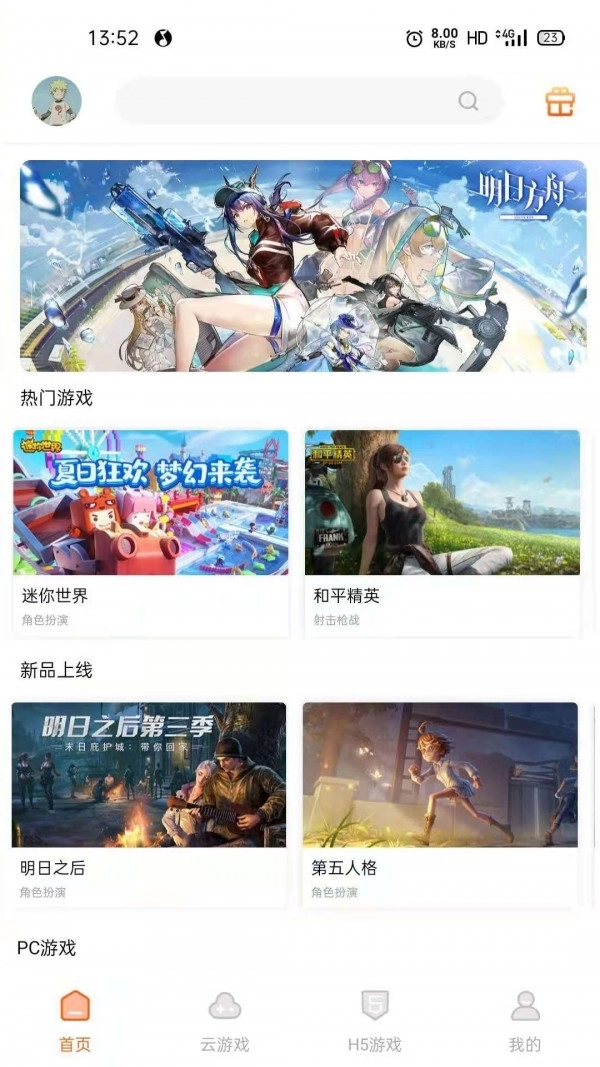Tap the search input field
Screen dimensions: 600x1067
pyautogui.click(x=290, y=101)
